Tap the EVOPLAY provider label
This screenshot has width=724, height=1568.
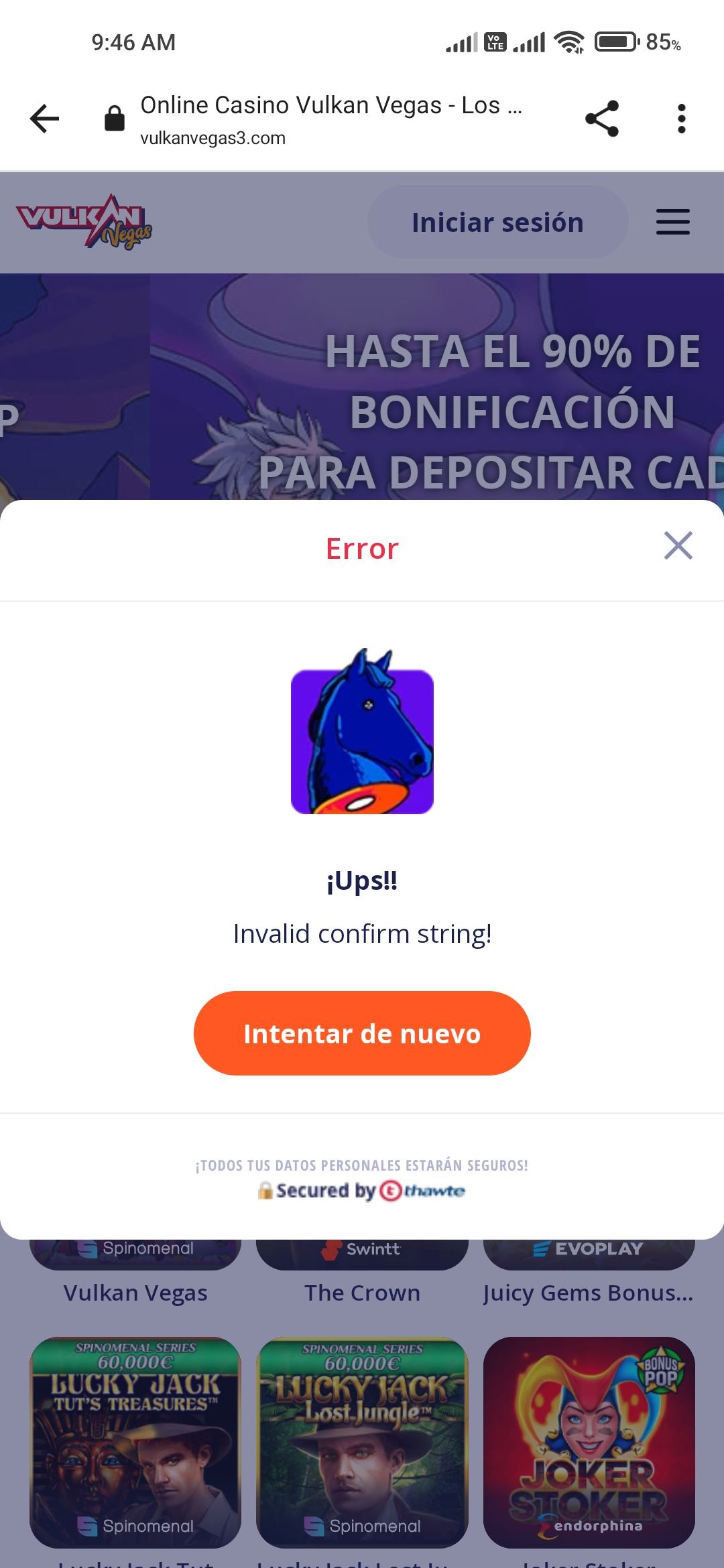(589, 1248)
